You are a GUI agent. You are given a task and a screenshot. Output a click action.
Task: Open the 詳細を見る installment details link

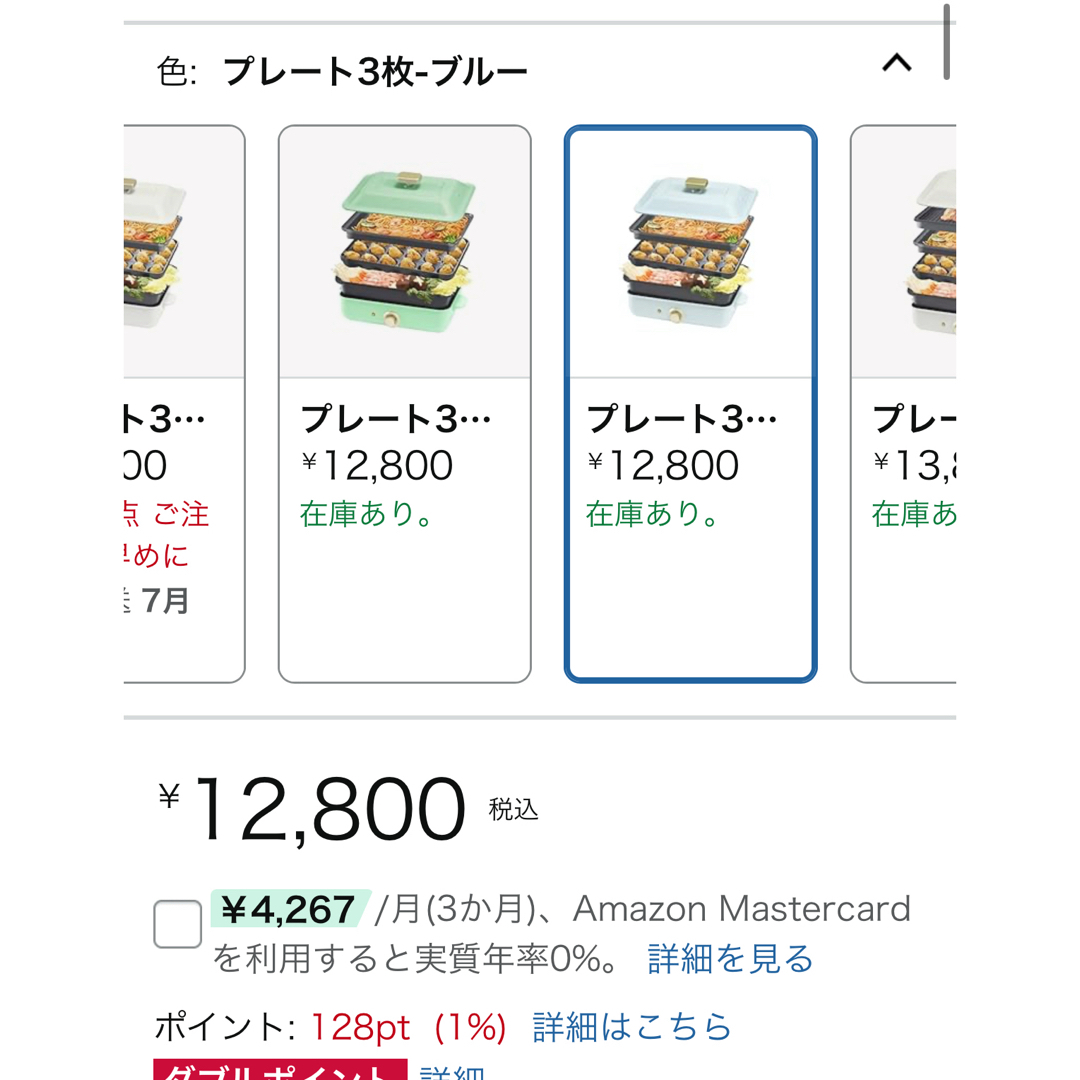point(730,959)
